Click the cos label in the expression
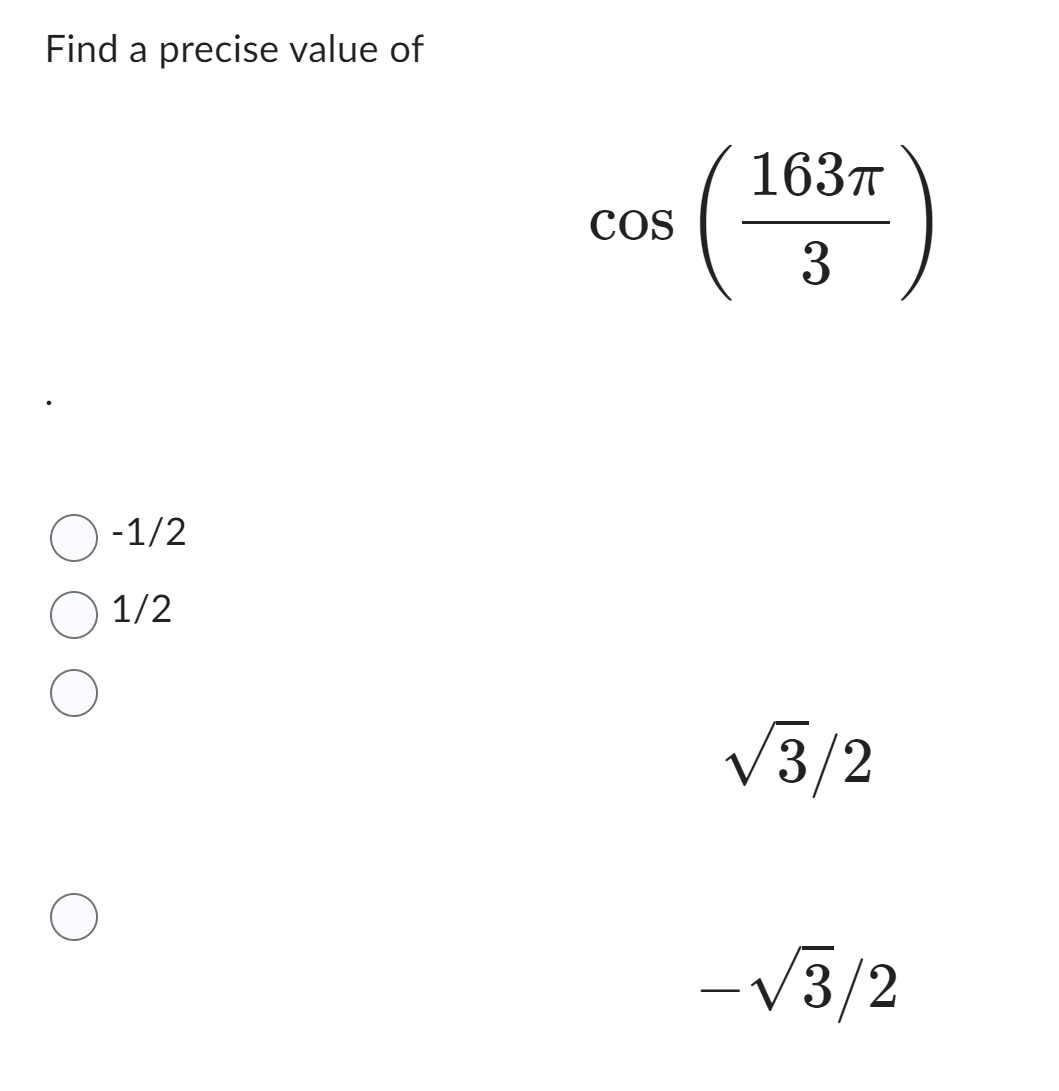The width and height of the screenshot is (1059, 1091). pyautogui.click(x=631, y=222)
